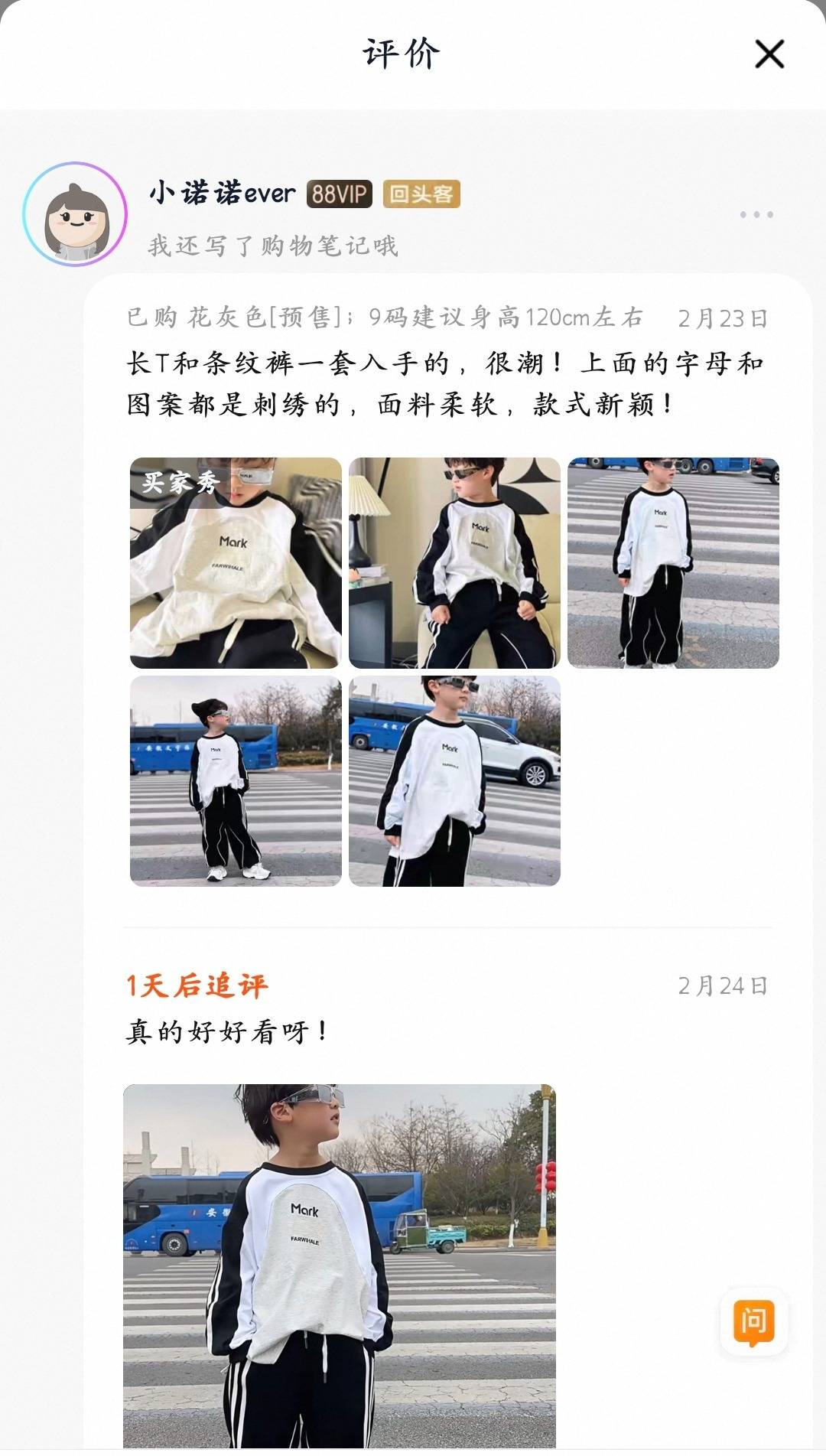This screenshot has height=1456, width=826.
Task: Open the third review photo on crosswalk
Action: click(673, 563)
